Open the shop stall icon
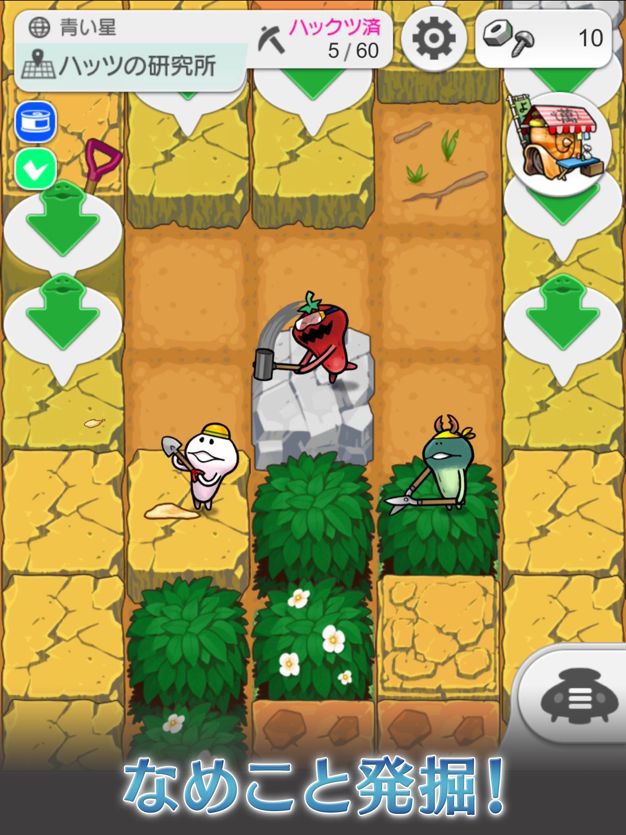Screen dimensions: 626x835 click(x=557, y=143)
